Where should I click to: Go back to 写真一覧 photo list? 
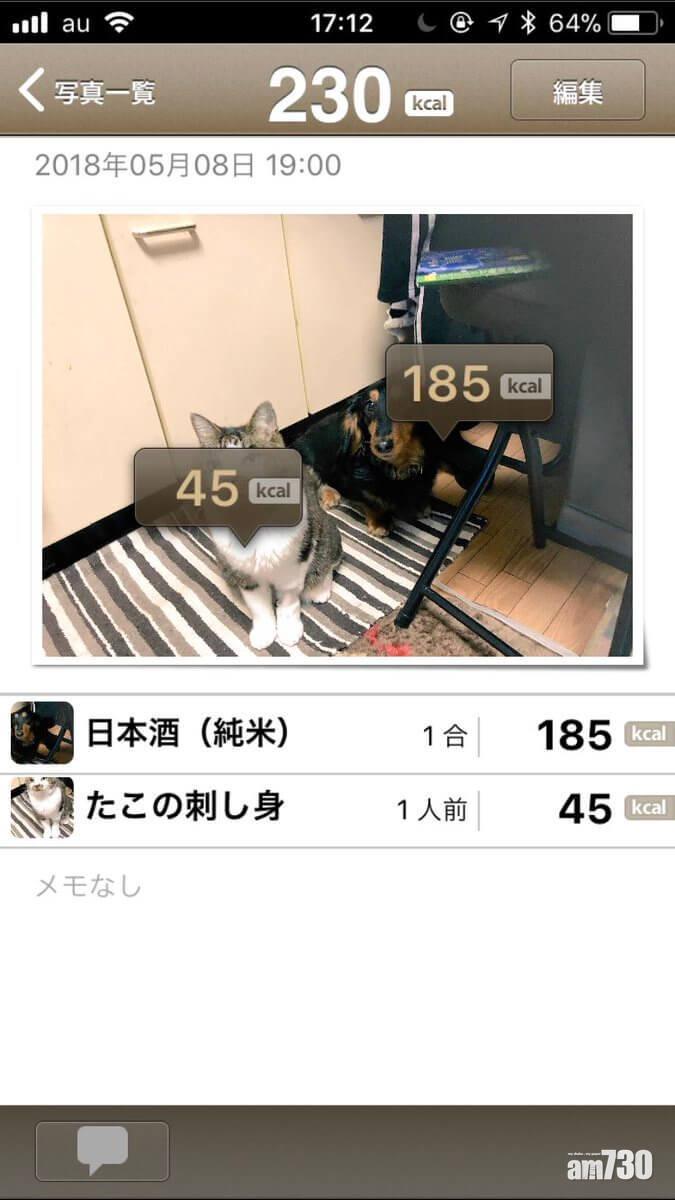88,93
